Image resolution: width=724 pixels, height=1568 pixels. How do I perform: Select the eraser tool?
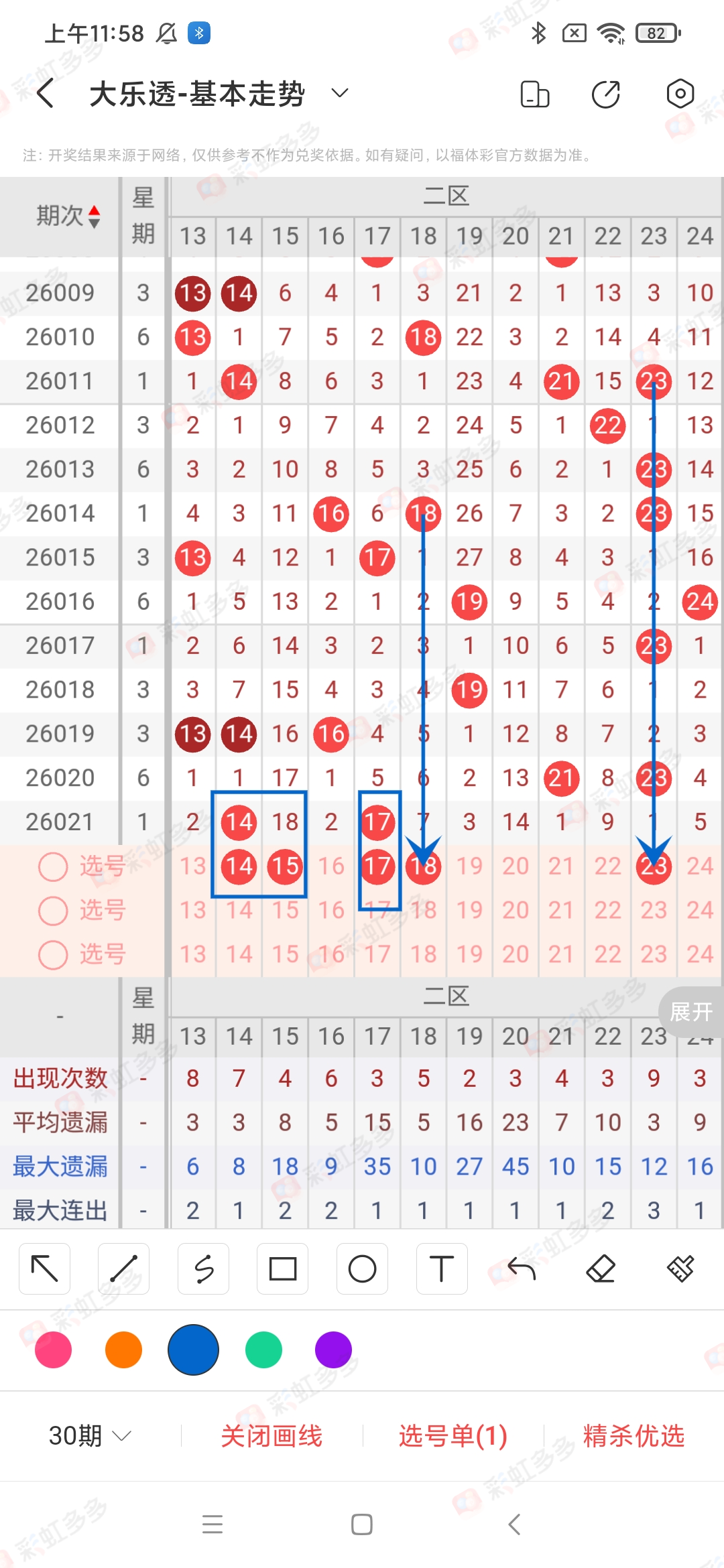[601, 1268]
